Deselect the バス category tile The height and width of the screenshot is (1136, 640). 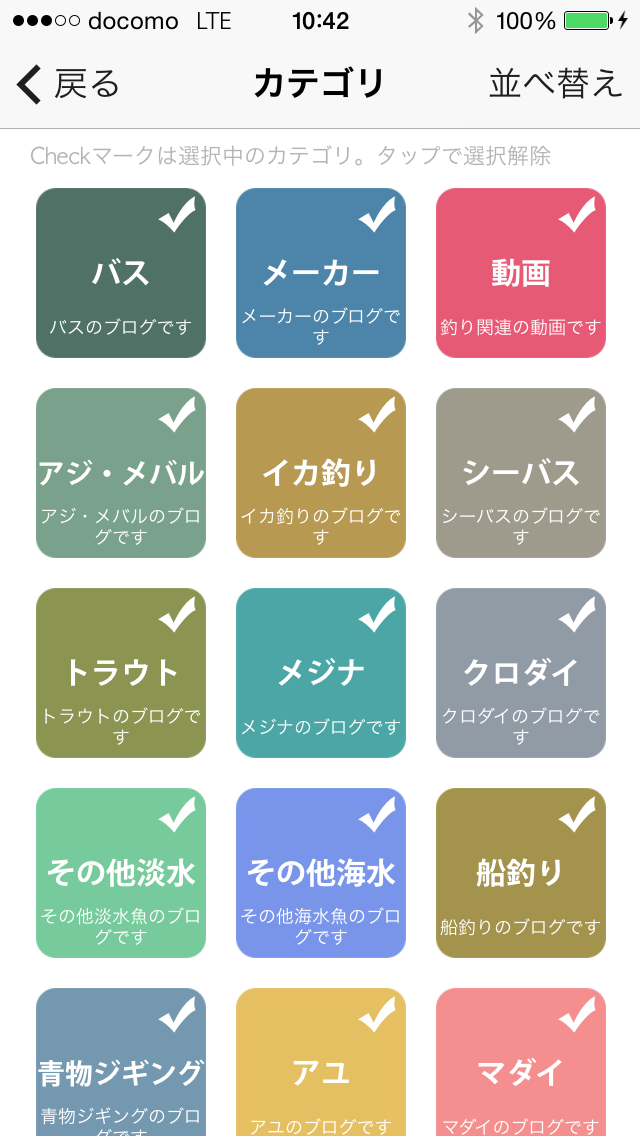(x=121, y=273)
